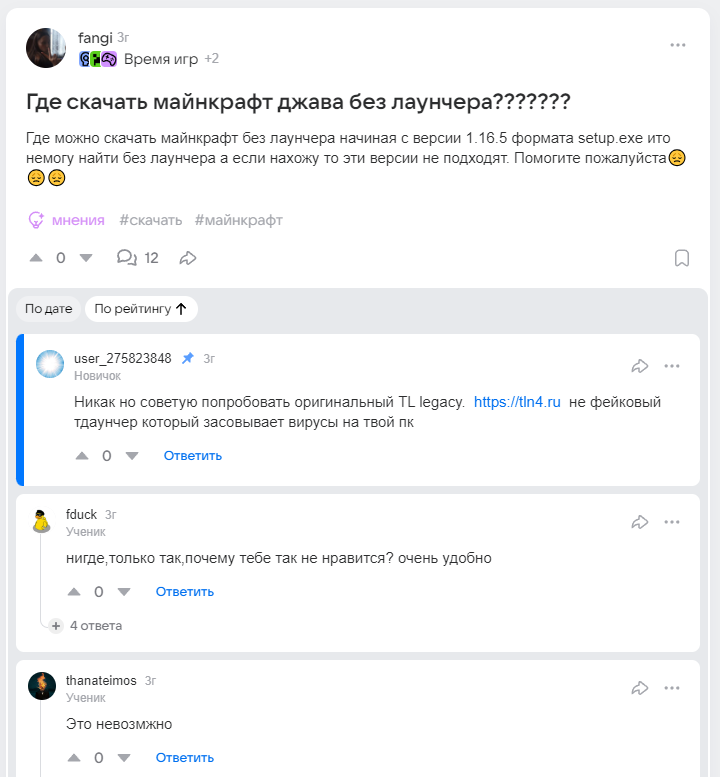
Task: Upvote user_275823848's answer
Action: [x=82, y=456]
